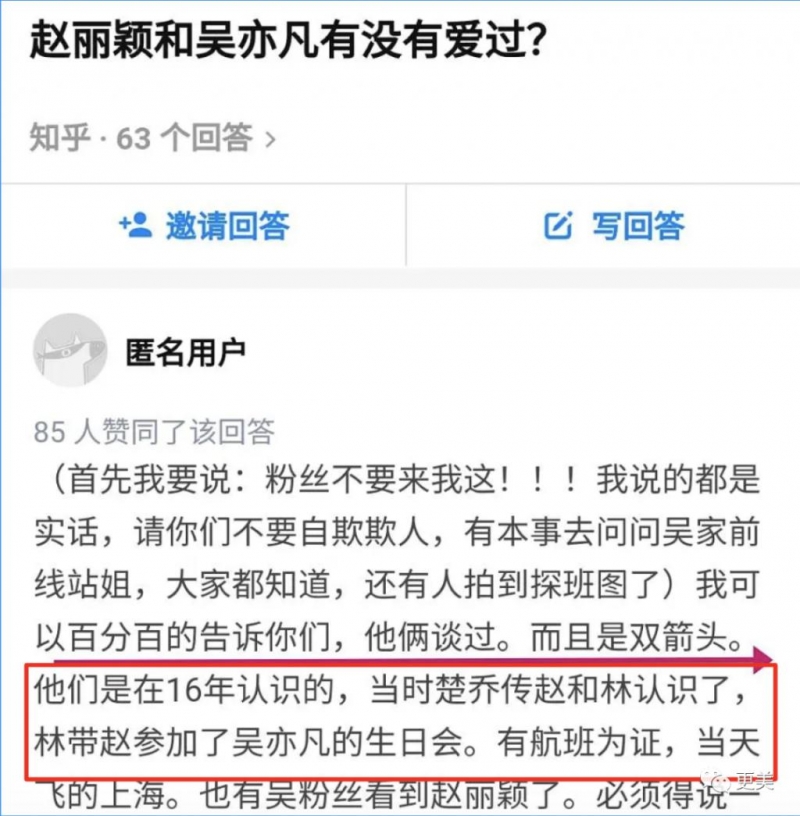Screen dimensions: 800x816
Task: Tap 写回答 to write an answer
Action: coord(614,226)
